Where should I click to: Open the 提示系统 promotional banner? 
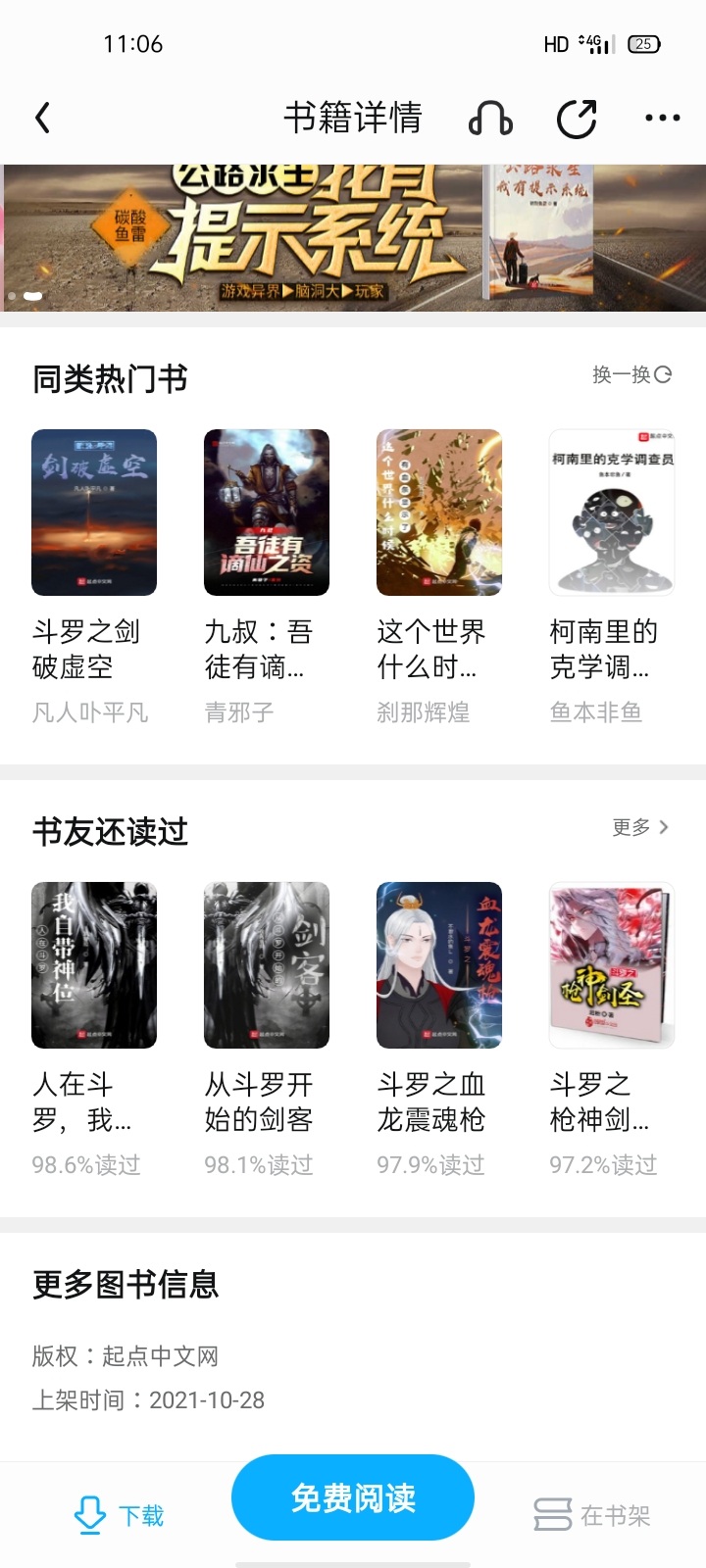tap(353, 238)
